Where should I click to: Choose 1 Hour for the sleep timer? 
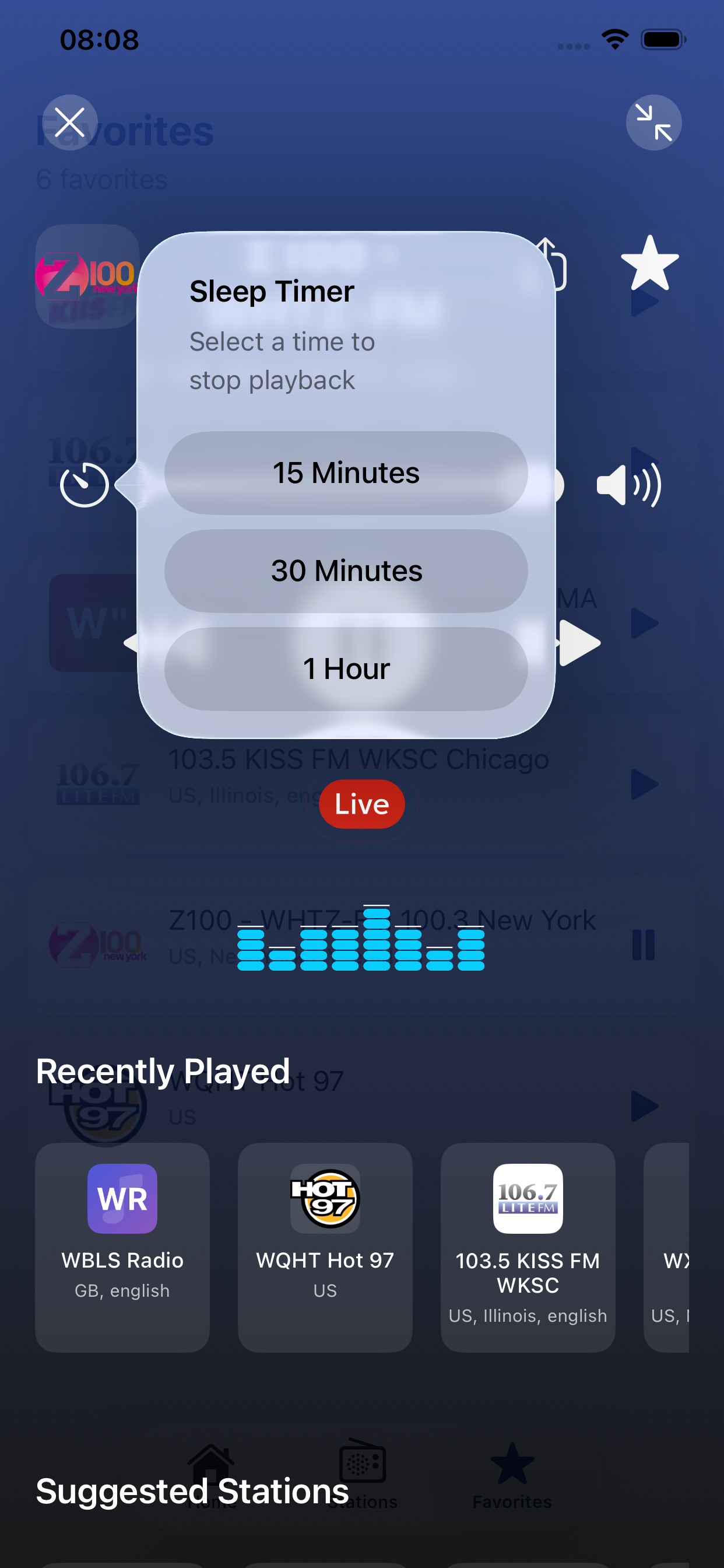tap(346, 668)
